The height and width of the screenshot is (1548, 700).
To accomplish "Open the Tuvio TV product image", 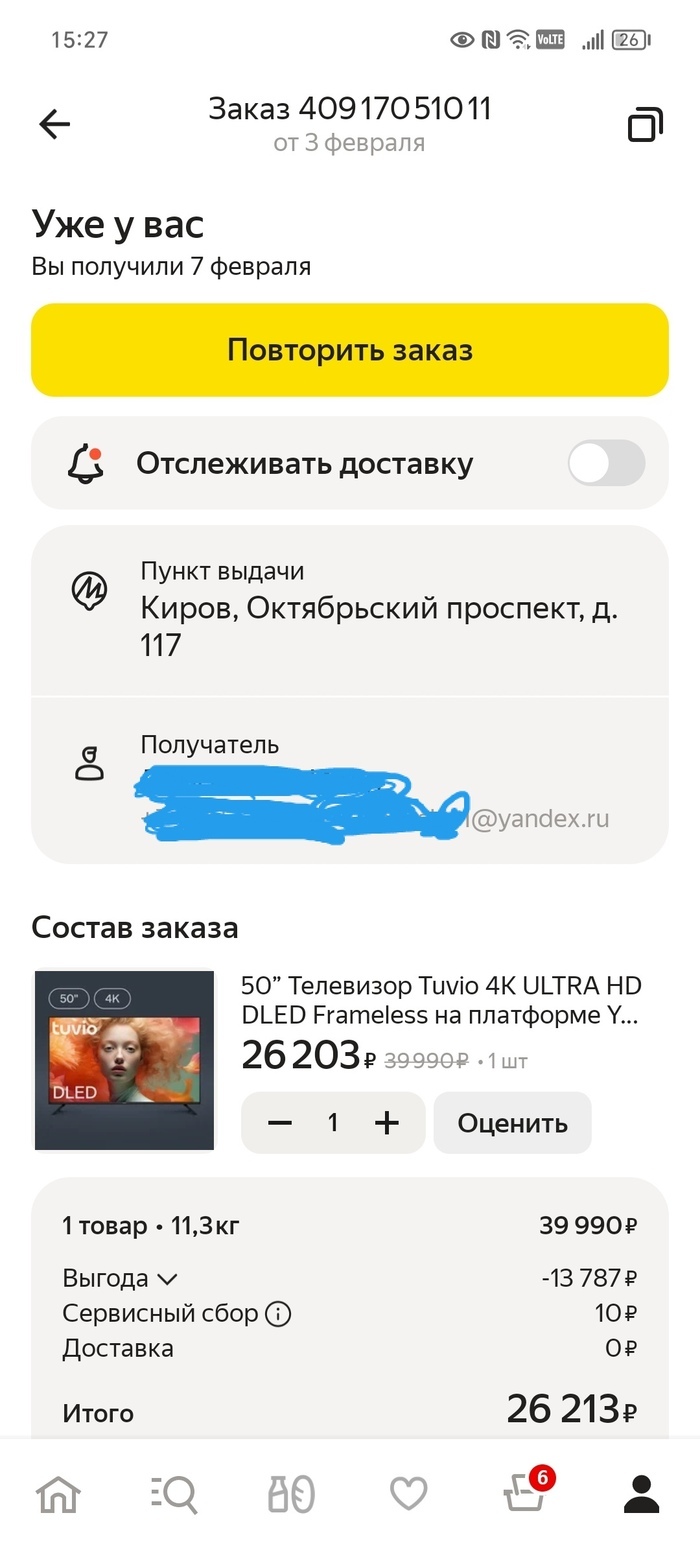I will [125, 1060].
